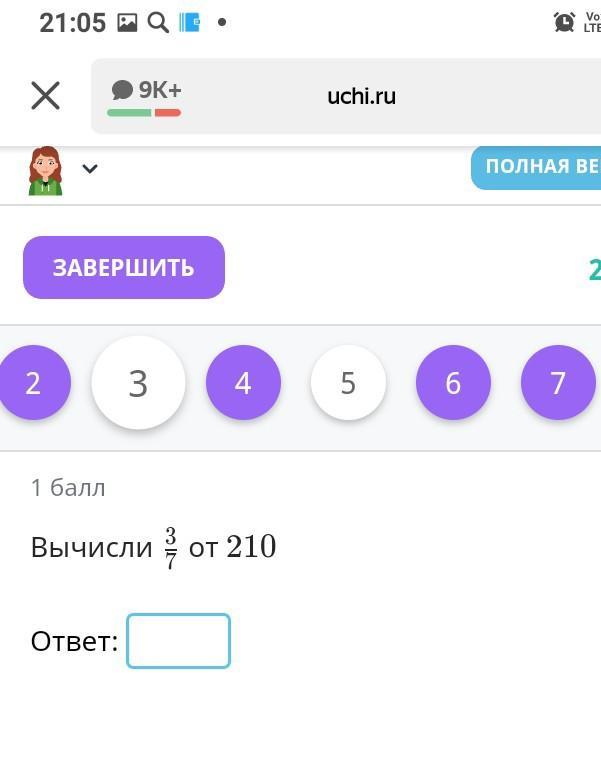Image resolution: width=601 pixels, height=772 pixels.
Task: Go to question 6
Action: point(453,383)
